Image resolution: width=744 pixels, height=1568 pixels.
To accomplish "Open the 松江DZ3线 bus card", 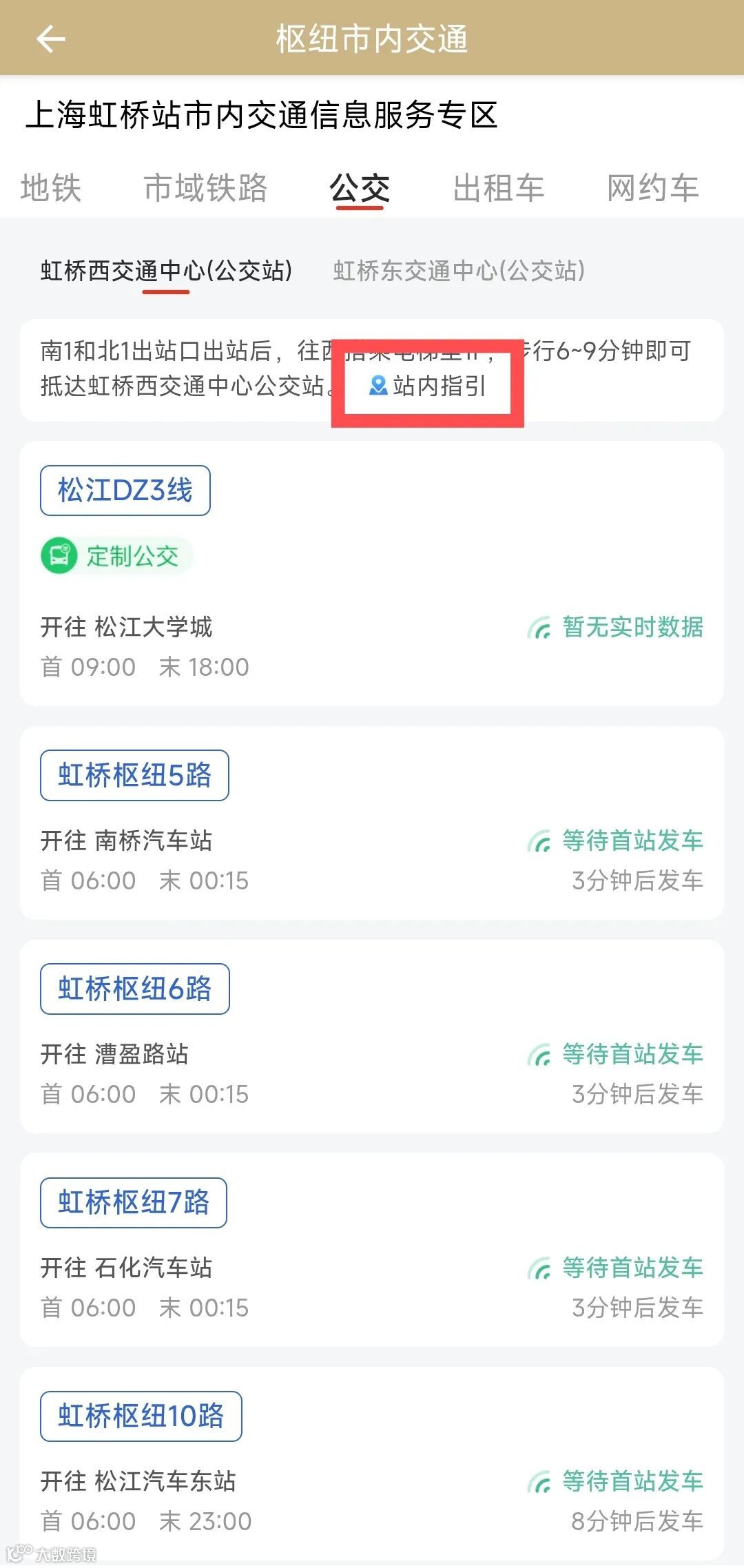I will (x=372, y=573).
